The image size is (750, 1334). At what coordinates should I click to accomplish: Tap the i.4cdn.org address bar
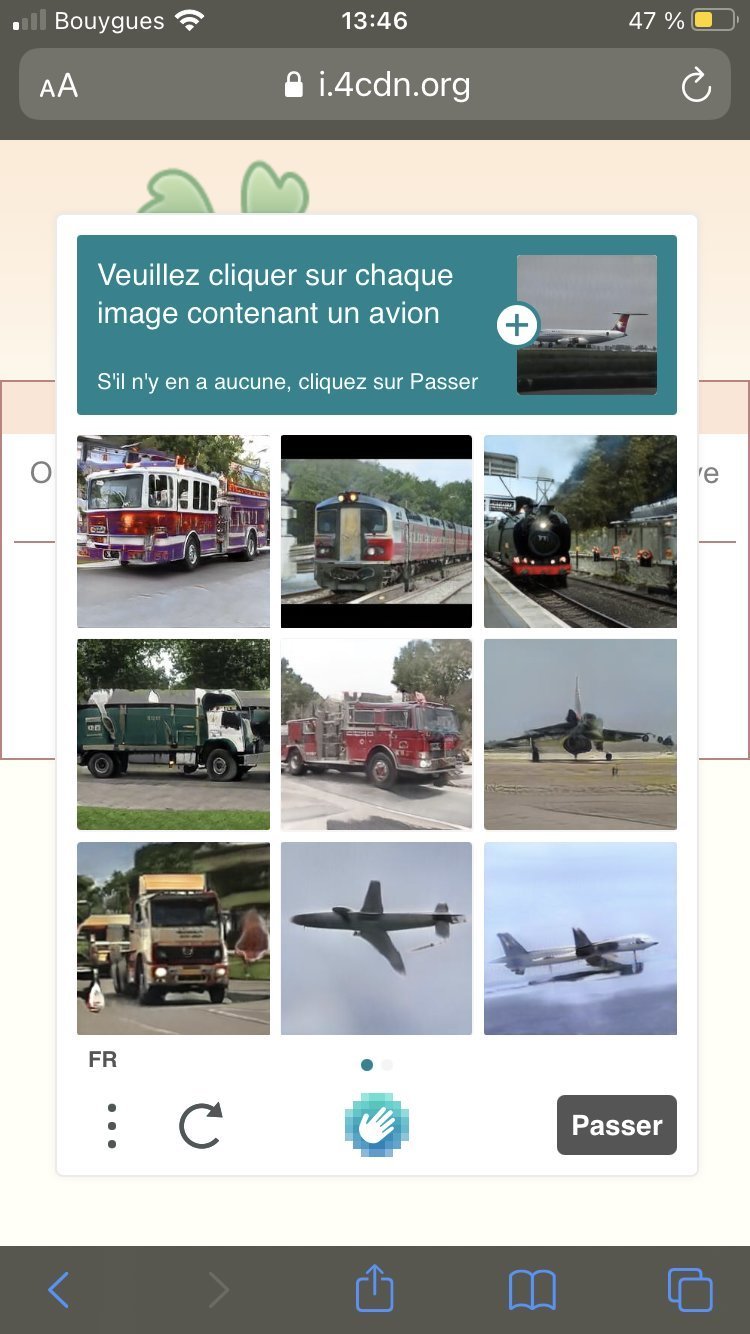375,85
